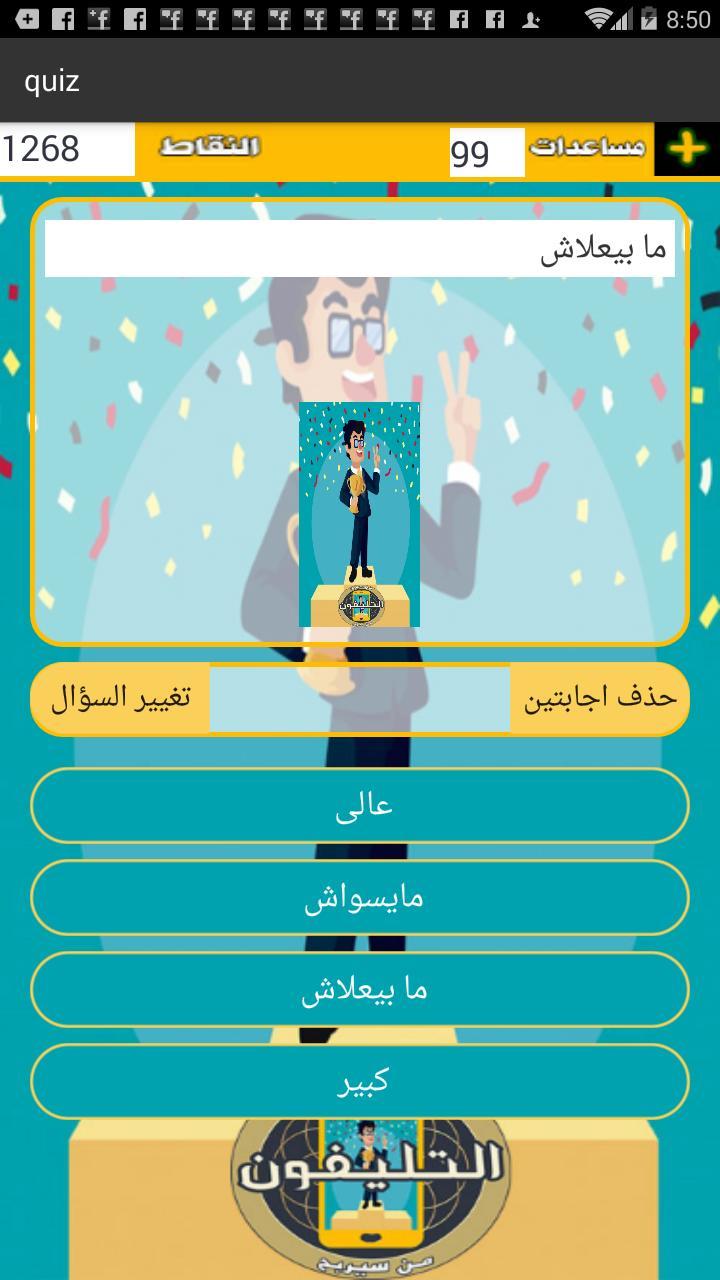Tap the score field displaying 1268
This screenshot has width=720, height=1280.
click(66, 148)
